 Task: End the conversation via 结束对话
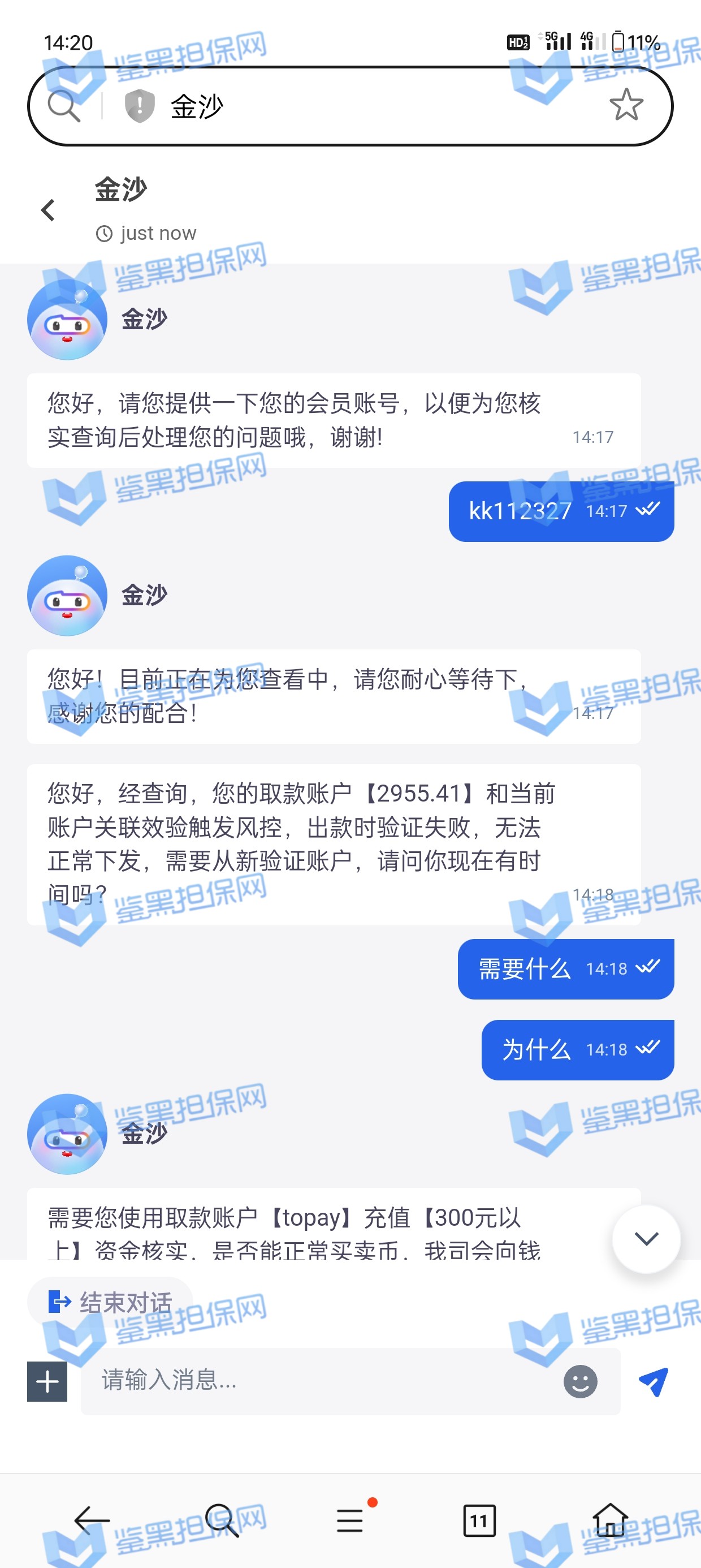coord(111,1303)
